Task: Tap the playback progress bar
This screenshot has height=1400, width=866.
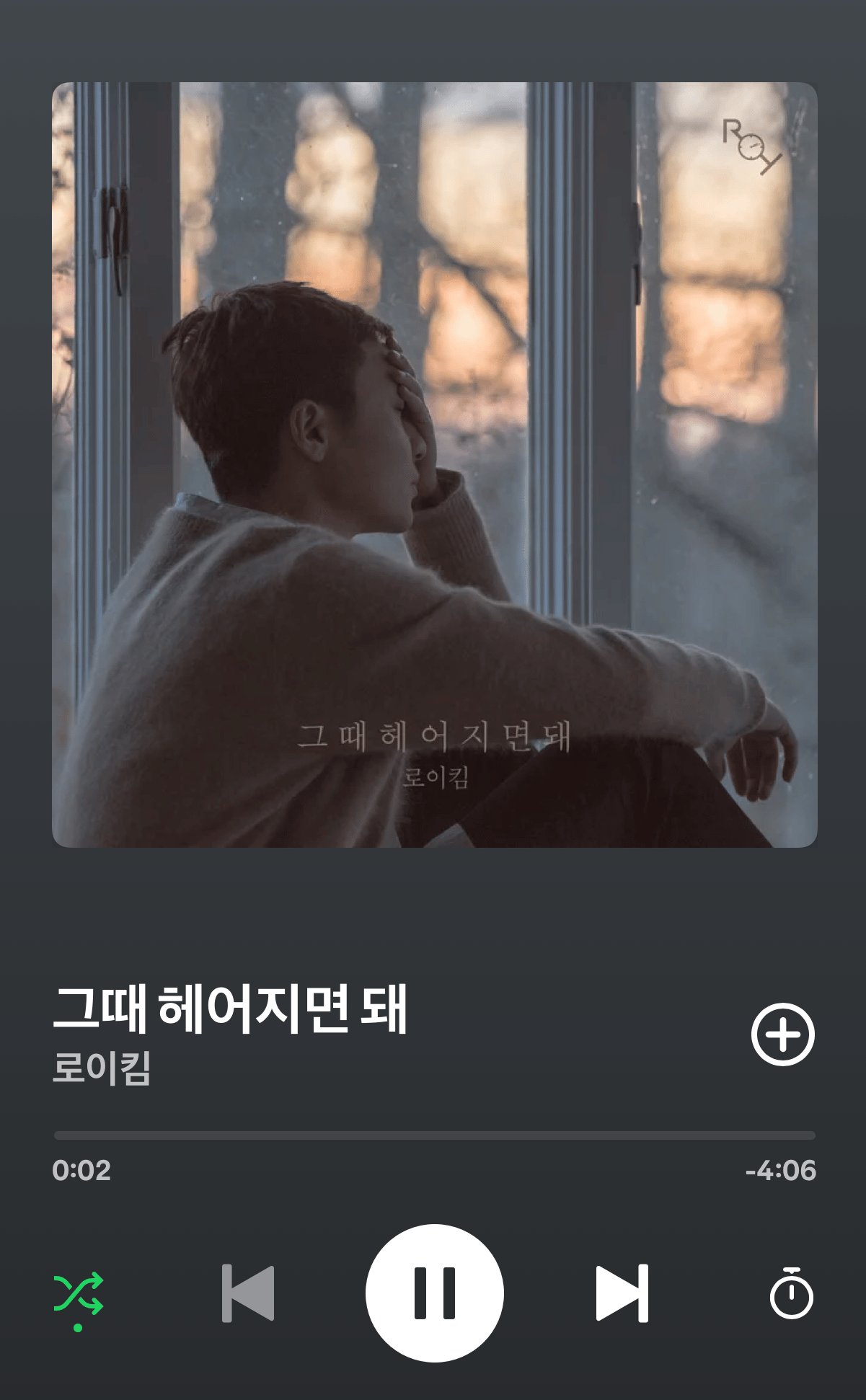Action: point(434,1135)
